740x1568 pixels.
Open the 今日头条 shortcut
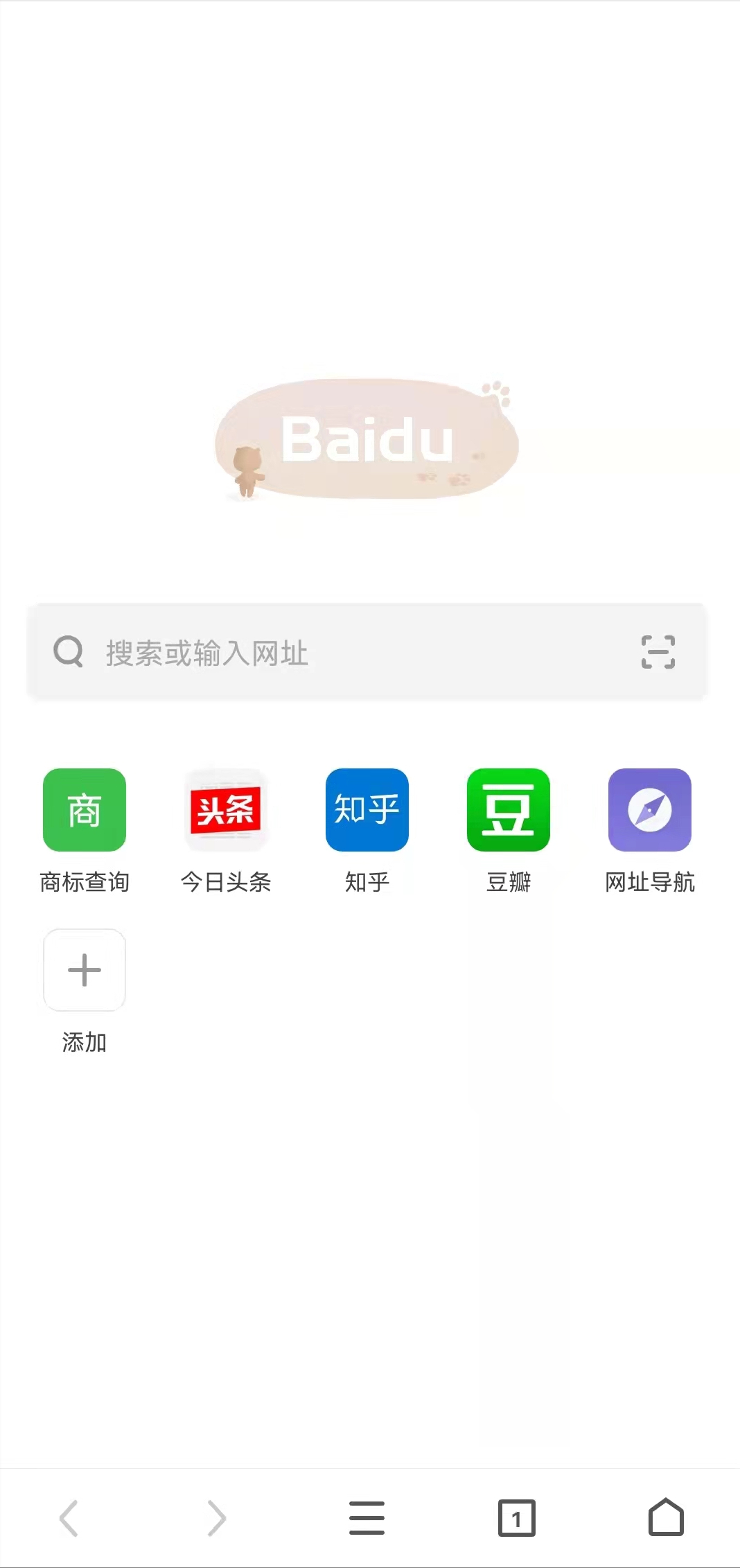click(226, 810)
